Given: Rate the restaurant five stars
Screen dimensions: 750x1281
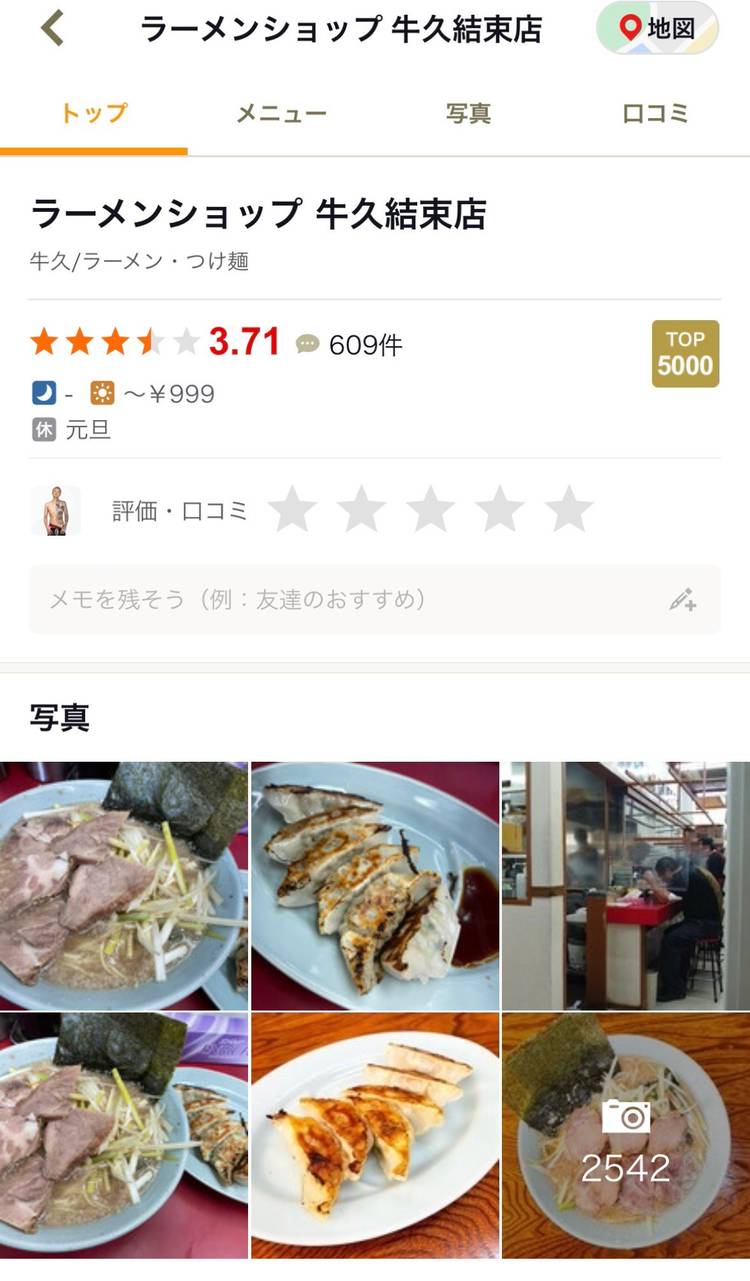Looking at the screenshot, I should pos(569,510).
